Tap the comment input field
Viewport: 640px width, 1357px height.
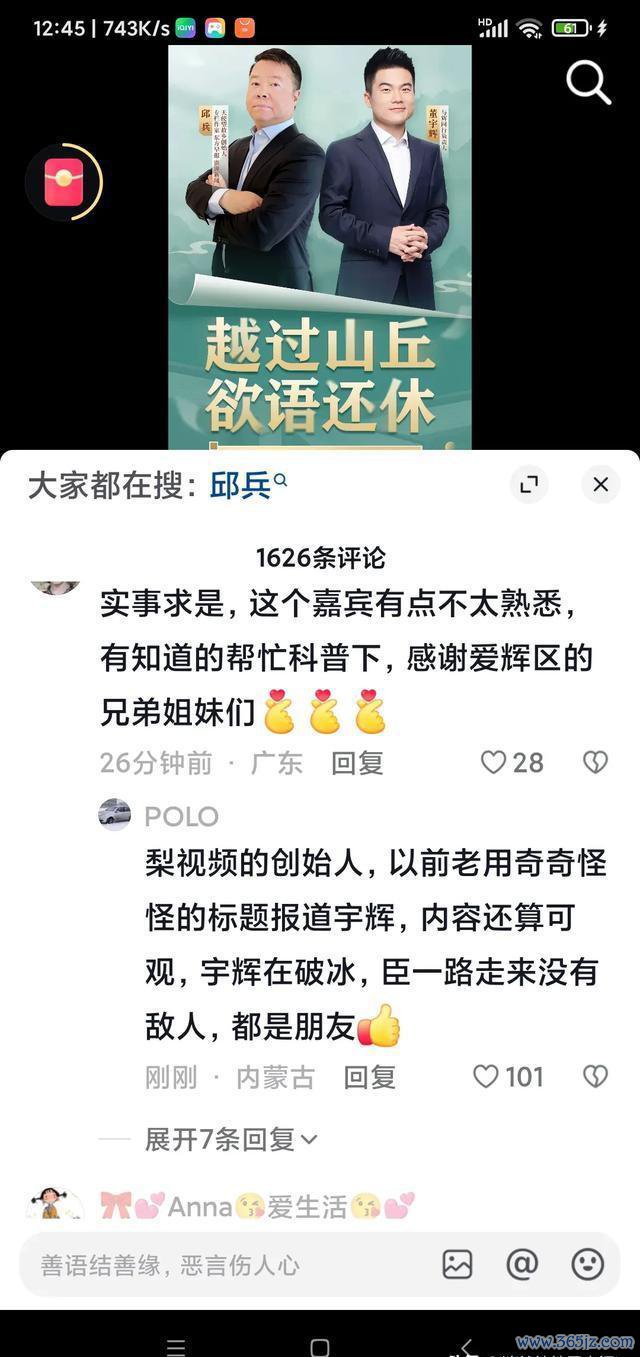[x=220, y=1265]
